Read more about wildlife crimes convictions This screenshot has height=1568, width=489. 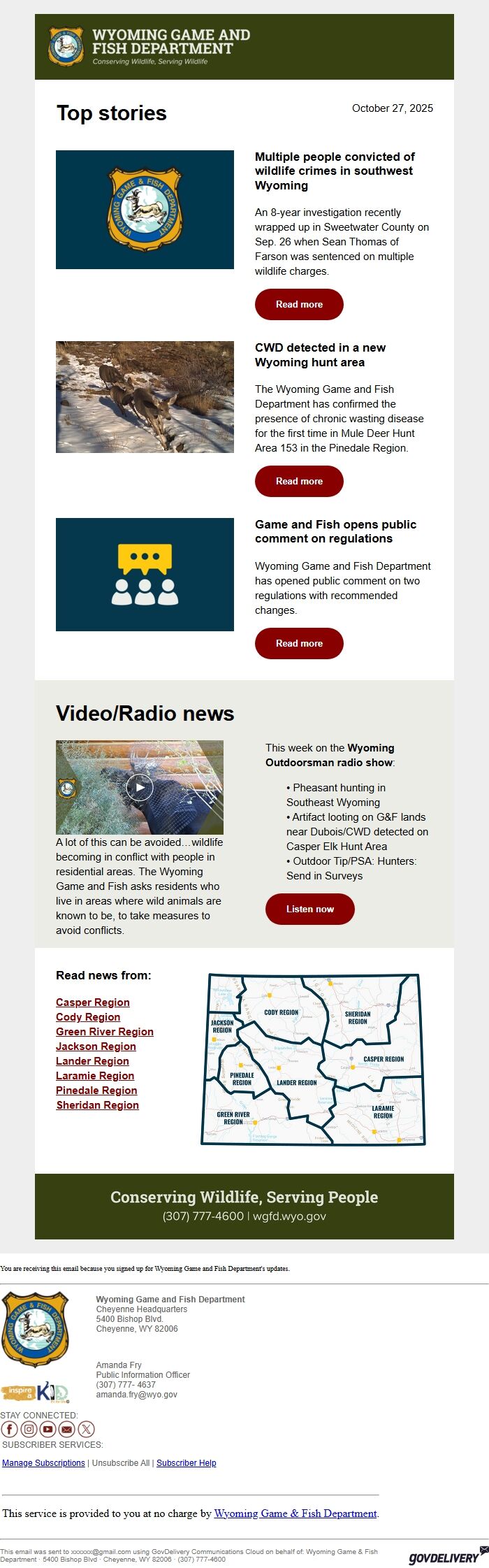click(299, 305)
